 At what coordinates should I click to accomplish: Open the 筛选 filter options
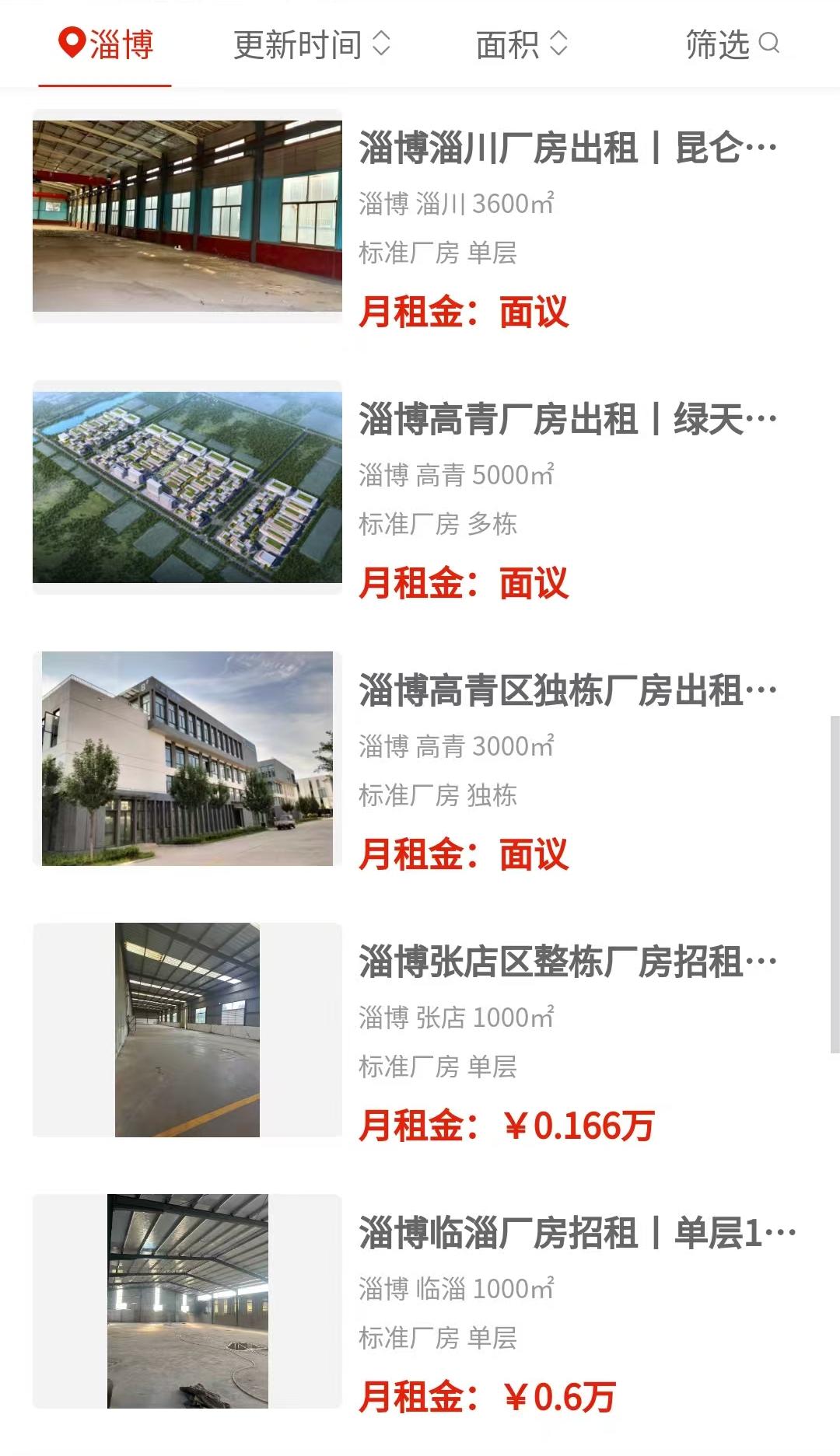pos(732,44)
